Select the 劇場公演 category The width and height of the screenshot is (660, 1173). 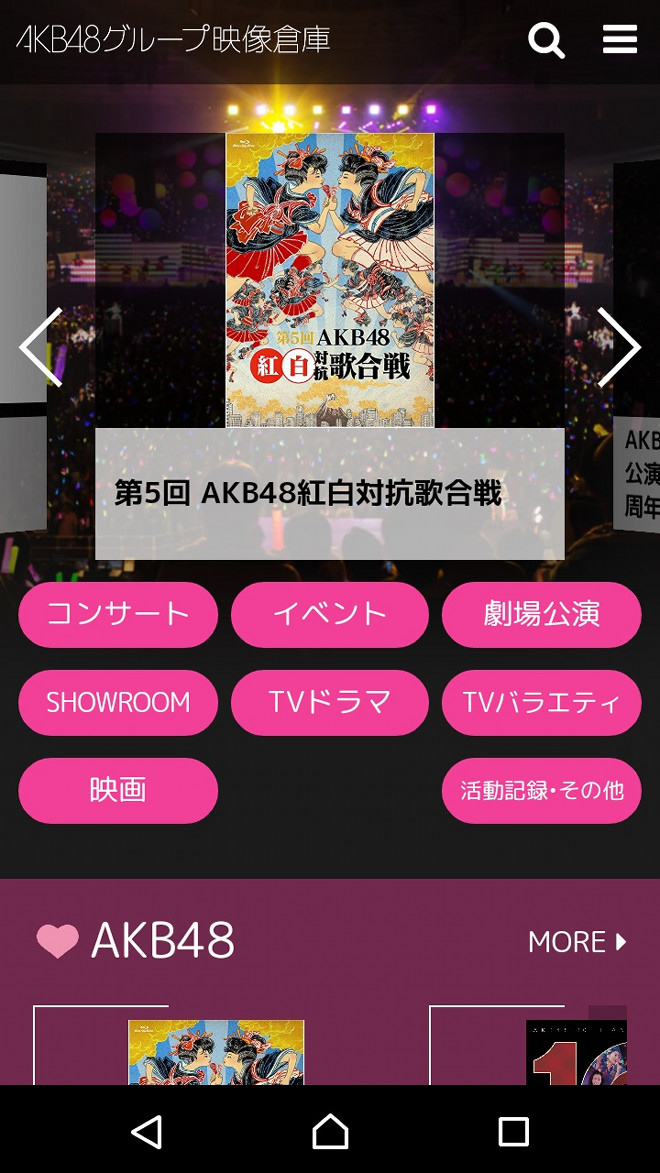click(541, 614)
